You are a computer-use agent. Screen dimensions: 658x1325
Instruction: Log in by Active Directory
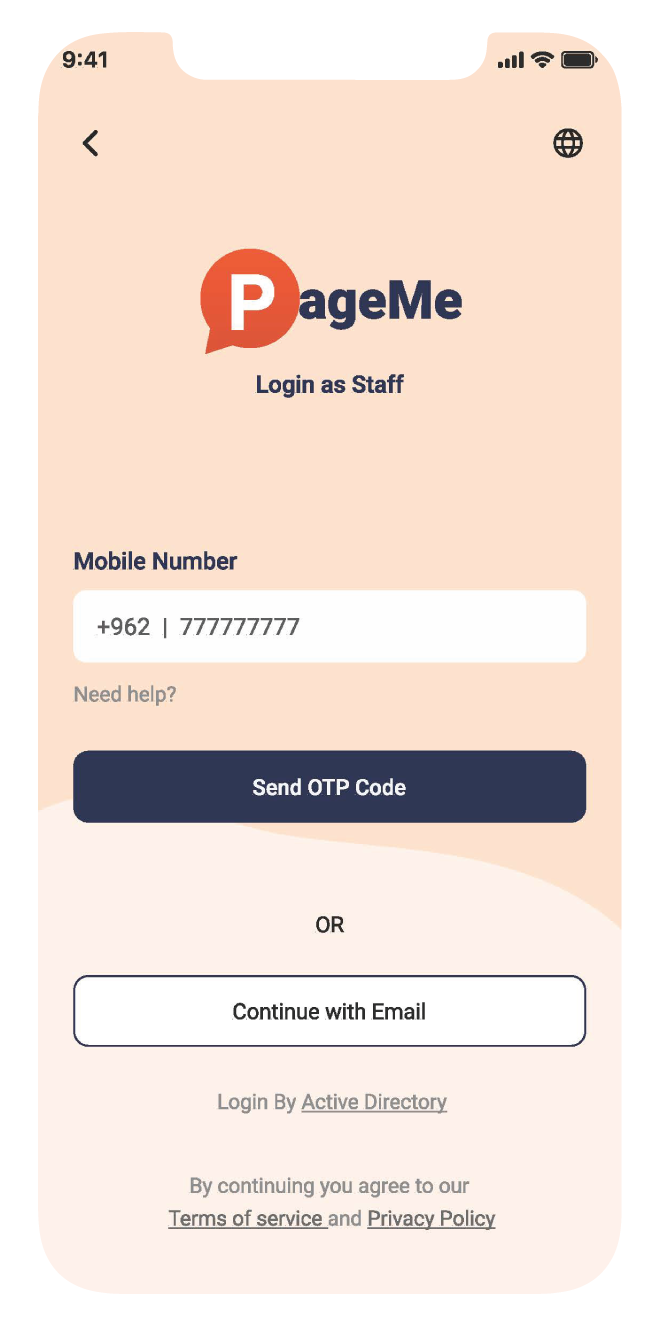click(x=374, y=1102)
